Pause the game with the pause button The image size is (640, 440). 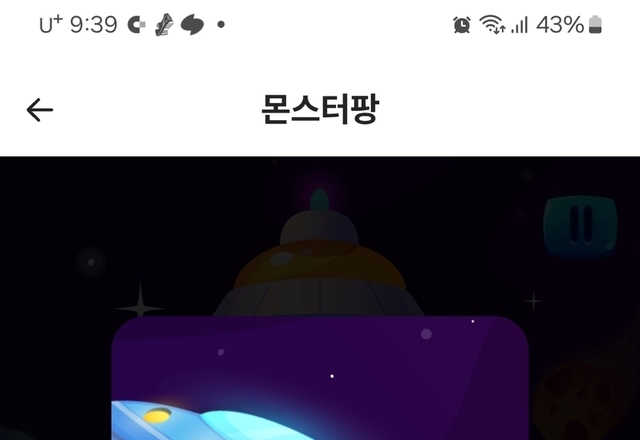[x=580, y=224]
